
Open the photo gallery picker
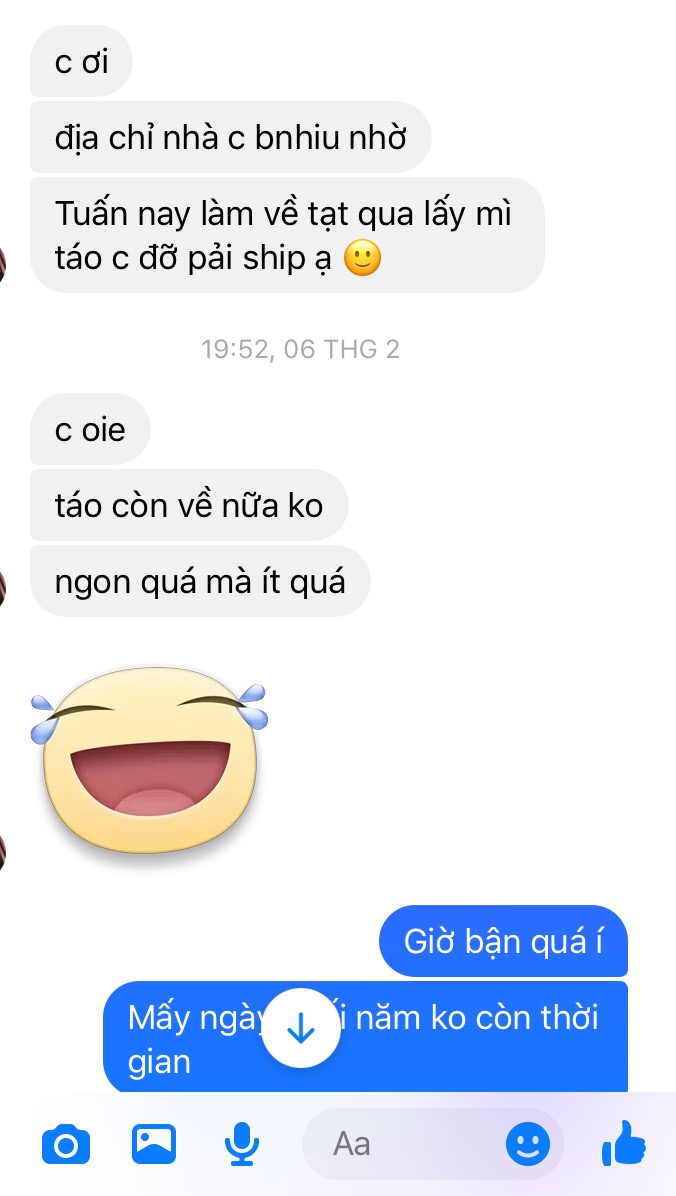tap(154, 1144)
